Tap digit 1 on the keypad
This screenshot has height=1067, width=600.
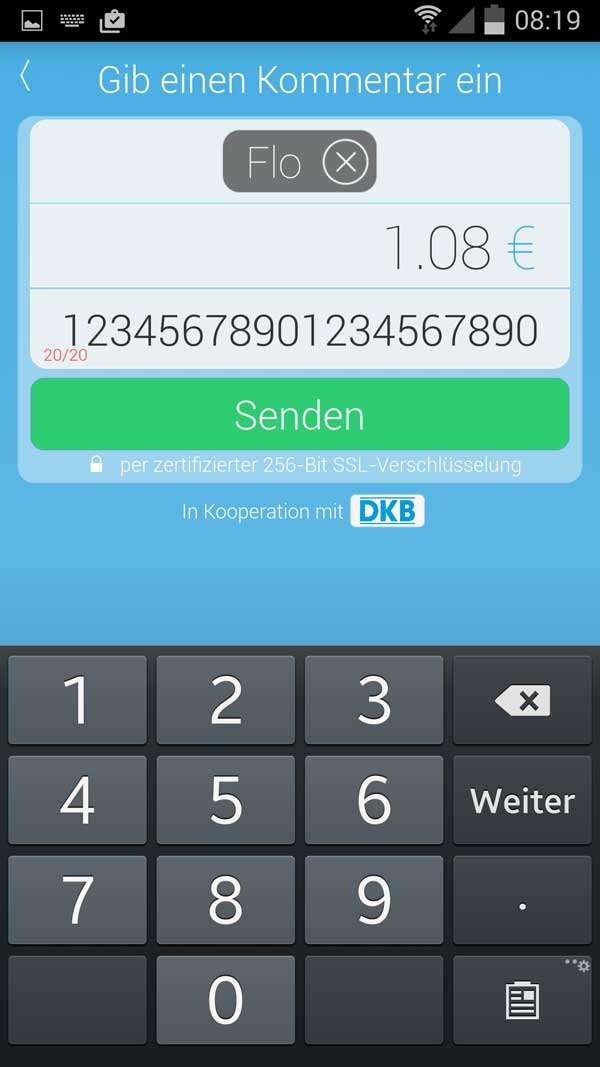point(78,700)
